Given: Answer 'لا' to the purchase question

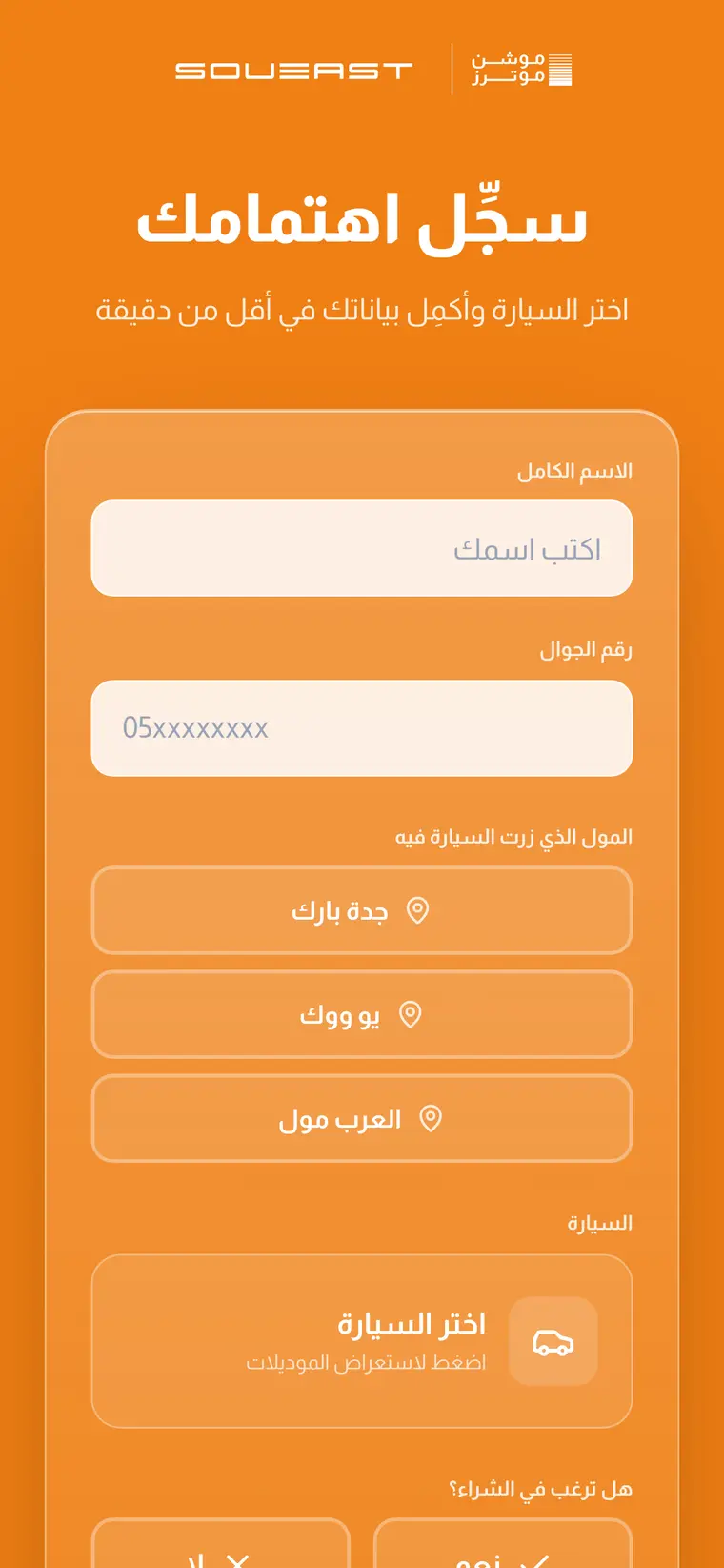Looking at the screenshot, I should [x=221, y=1544].
